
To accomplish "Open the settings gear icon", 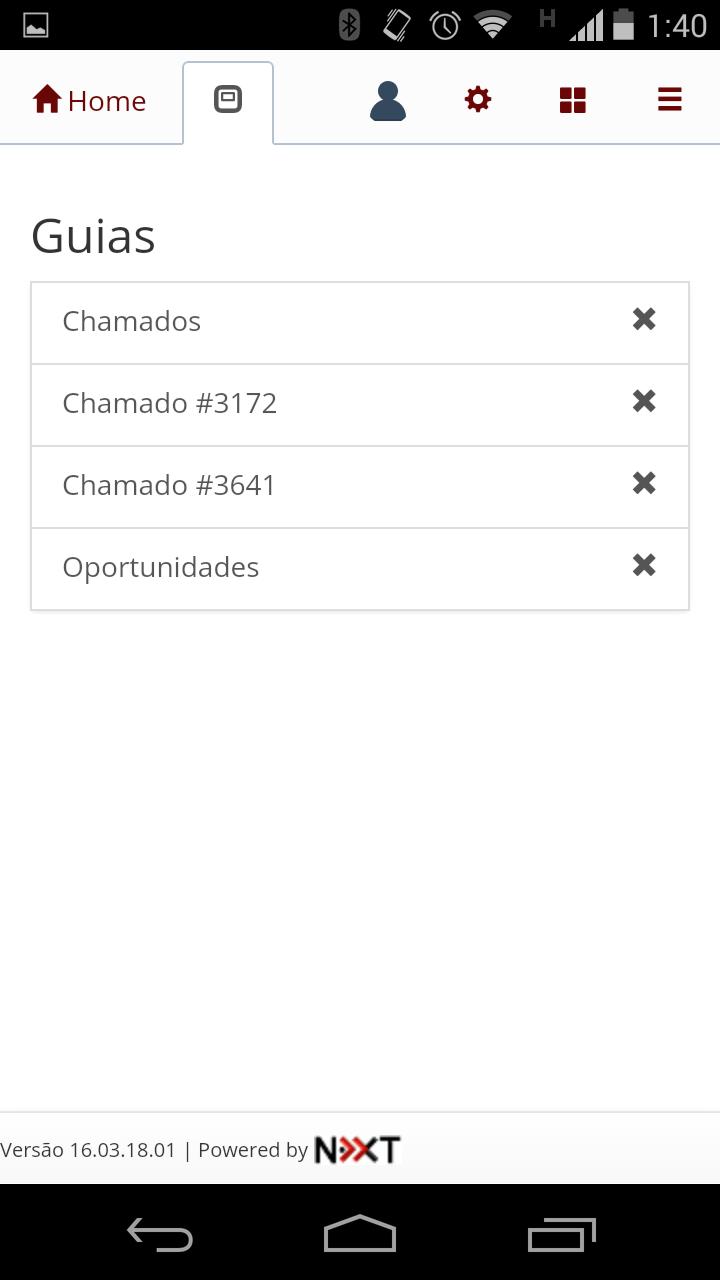I will 478,99.
